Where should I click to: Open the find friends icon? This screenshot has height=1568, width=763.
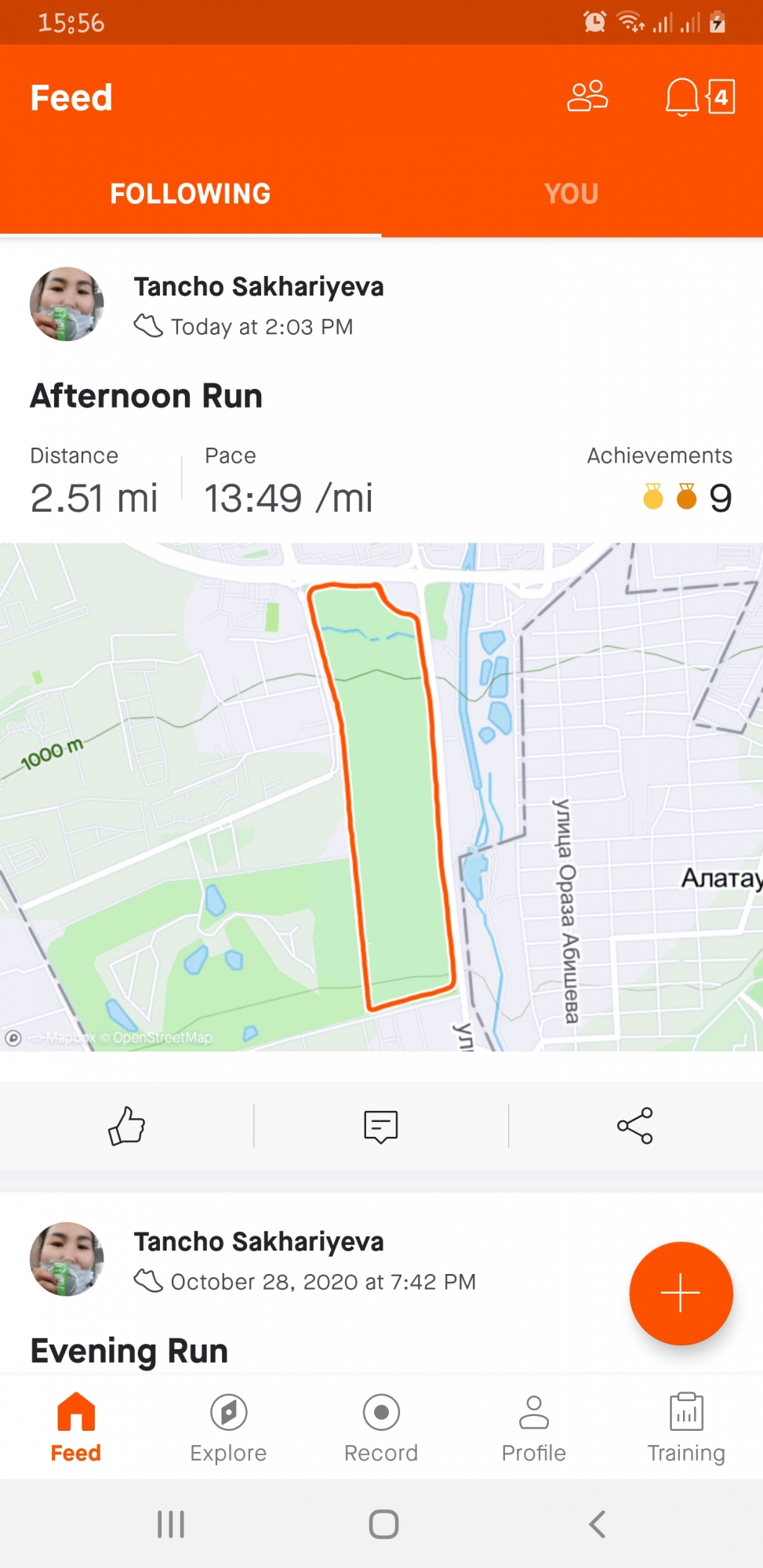587,97
